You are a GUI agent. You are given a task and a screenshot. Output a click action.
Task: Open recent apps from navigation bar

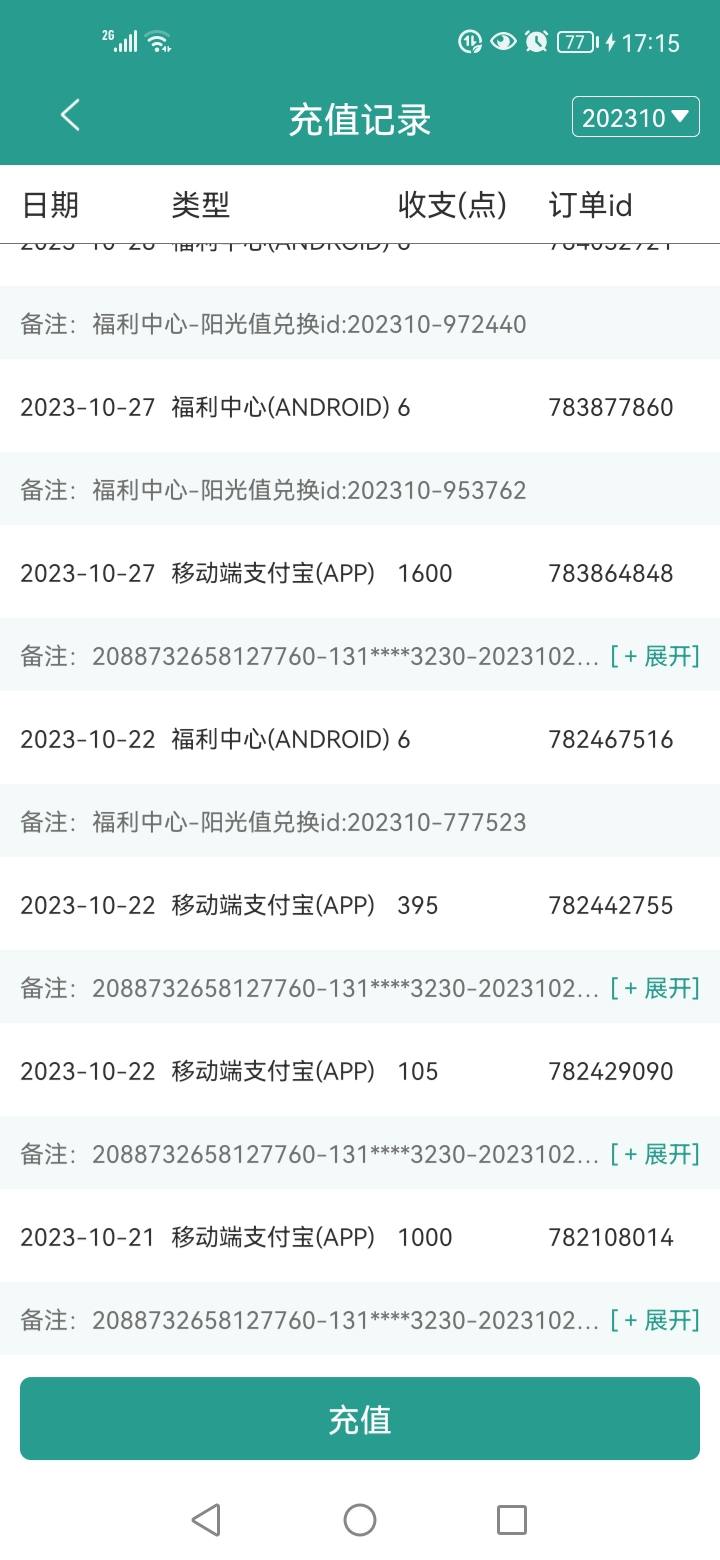tap(512, 1520)
